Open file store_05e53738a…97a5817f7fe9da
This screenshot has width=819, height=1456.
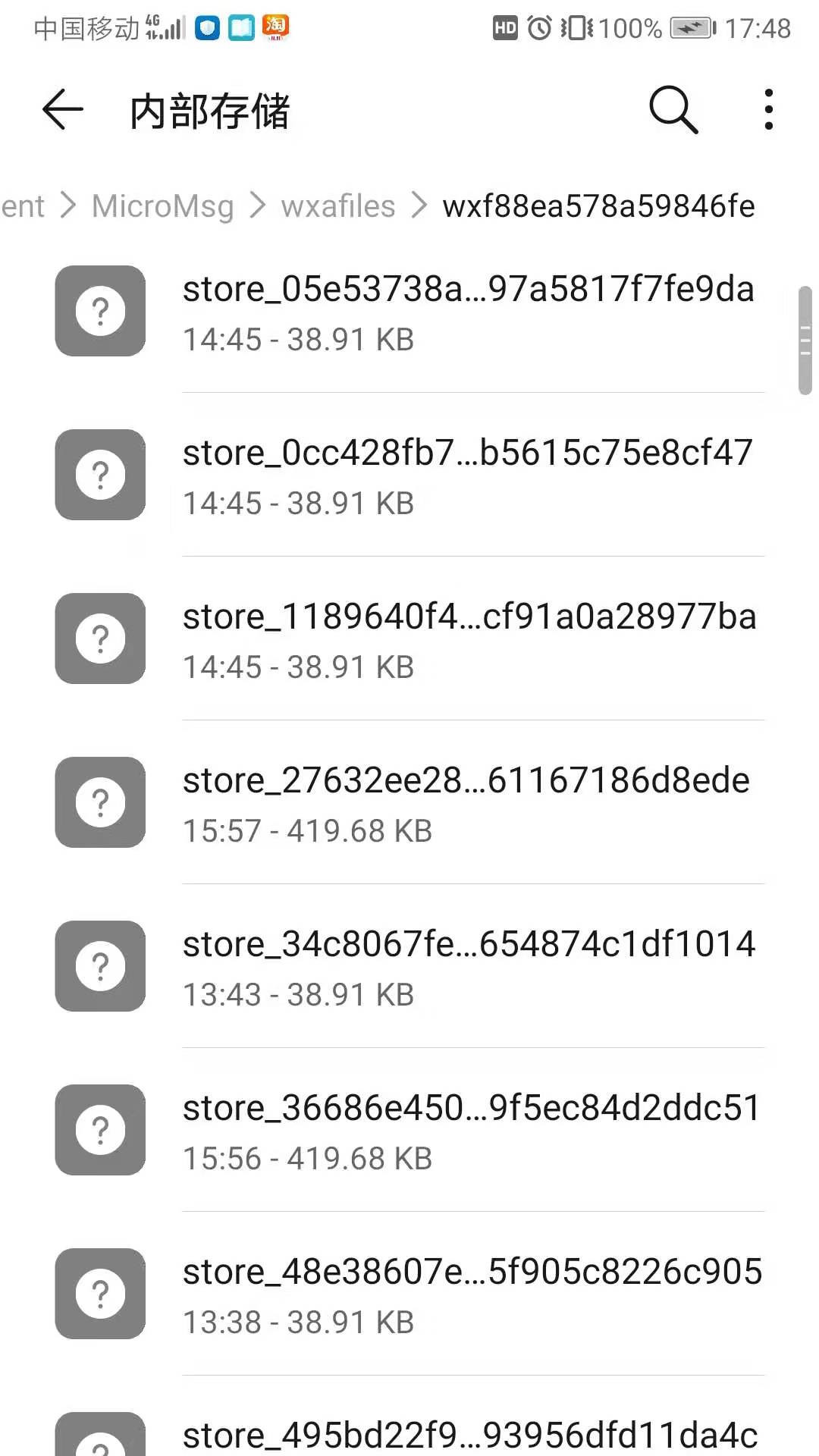pyautogui.click(x=409, y=311)
